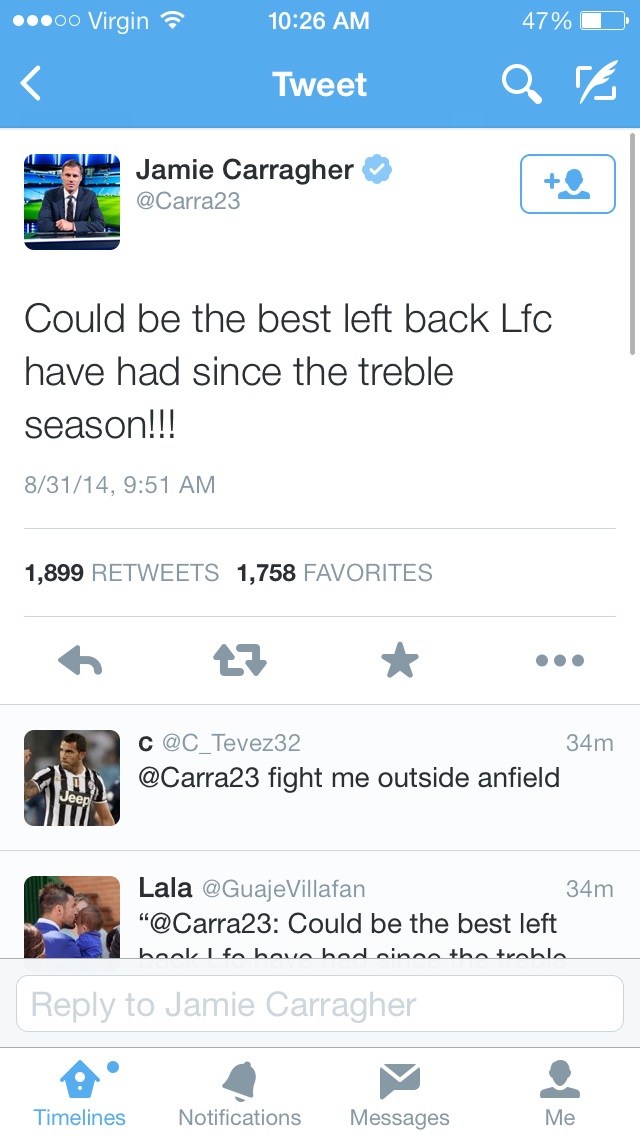This screenshot has height=1136, width=640.
Task: Compose a new tweet
Action: click(596, 84)
